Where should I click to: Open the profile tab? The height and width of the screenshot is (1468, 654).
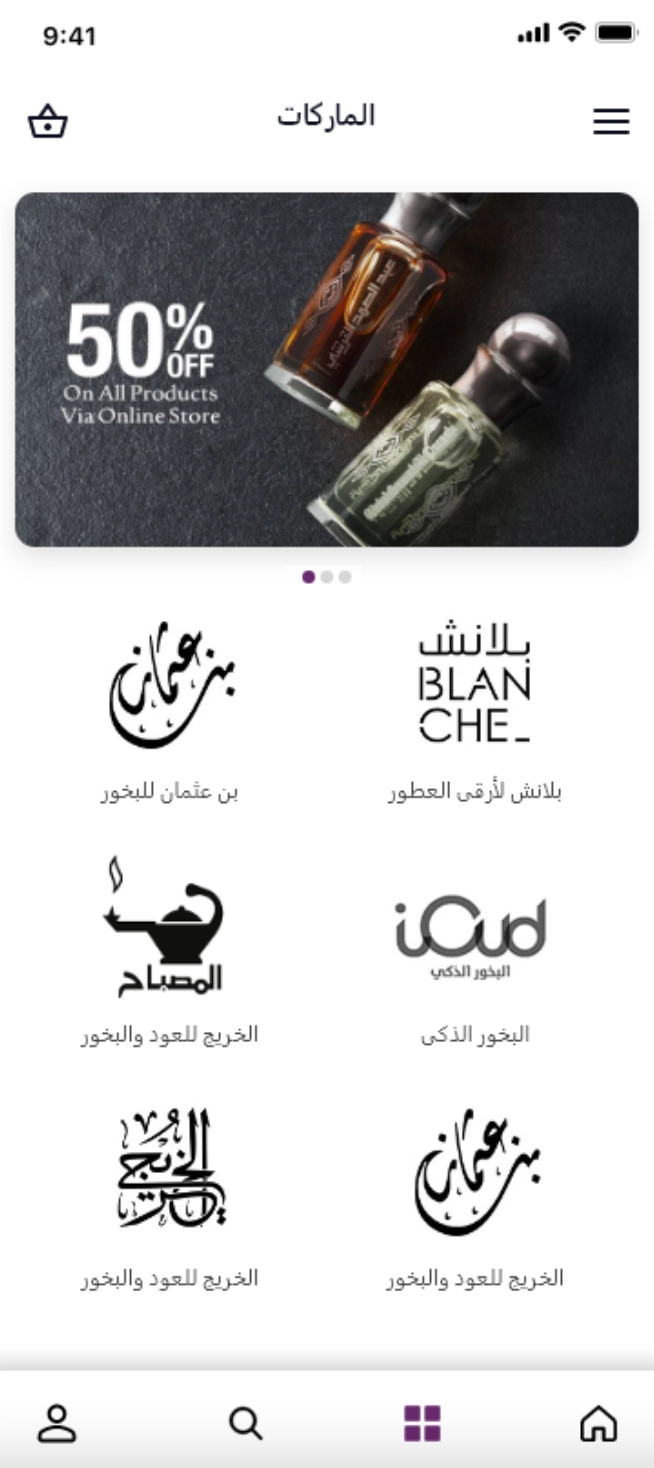point(57,1422)
